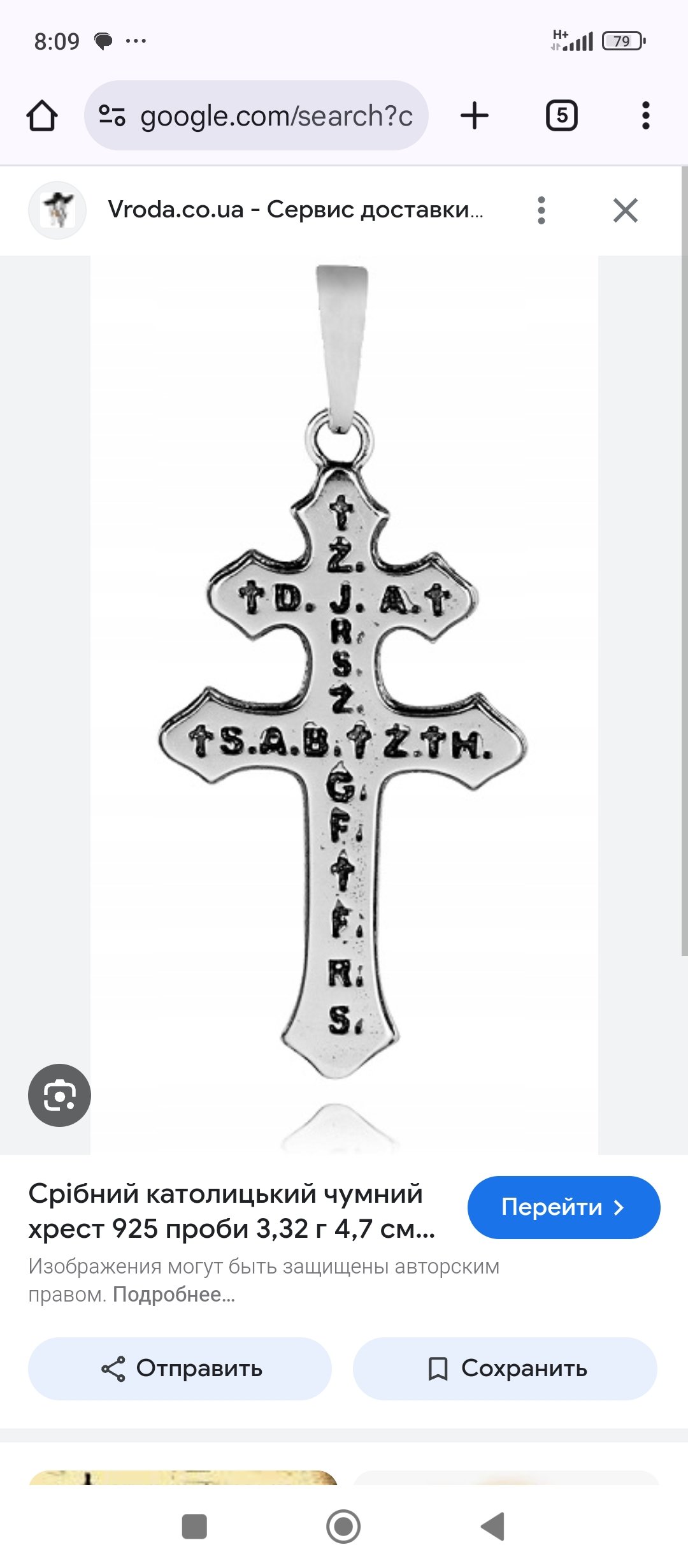This screenshot has height=1568, width=688.
Task: Go to the Chrome home page
Action: 42,116
